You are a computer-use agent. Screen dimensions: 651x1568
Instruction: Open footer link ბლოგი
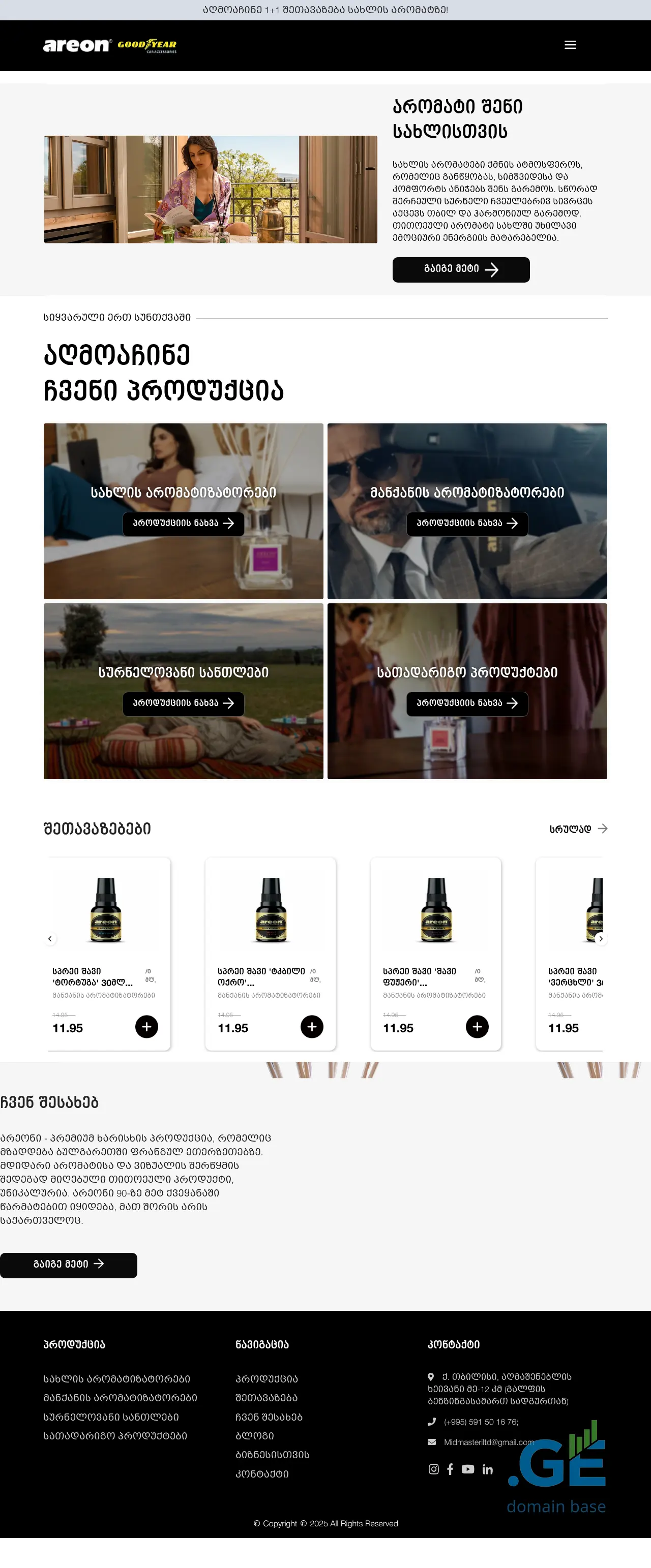pyautogui.click(x=255, y=1436)
